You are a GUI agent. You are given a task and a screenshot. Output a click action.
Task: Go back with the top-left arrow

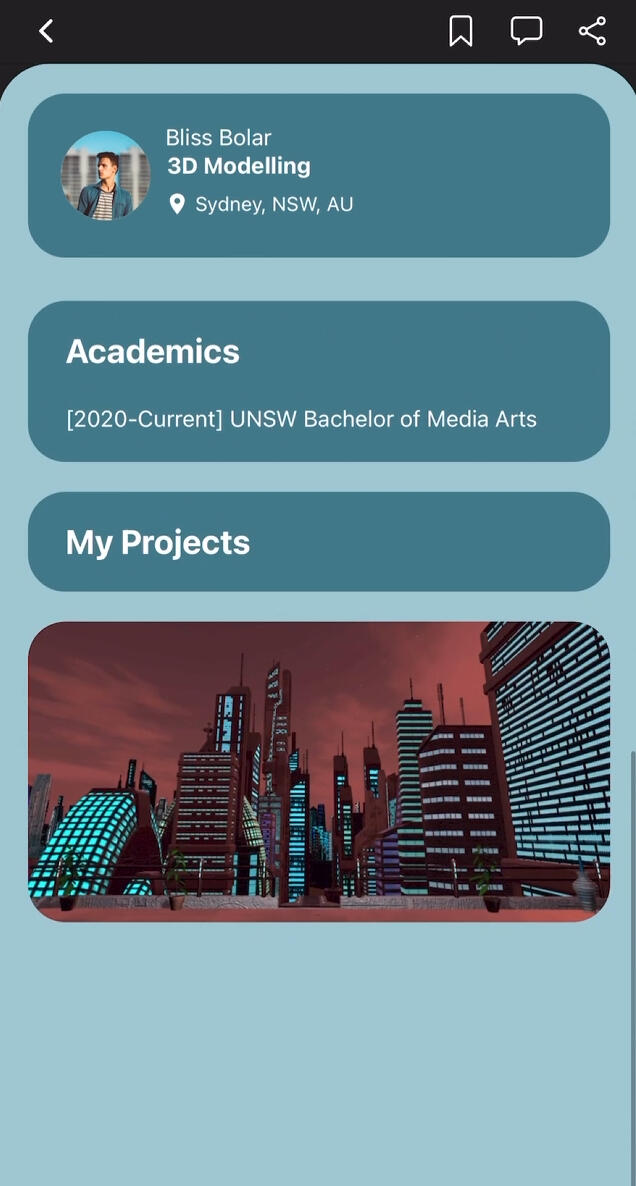click(46, 31)
